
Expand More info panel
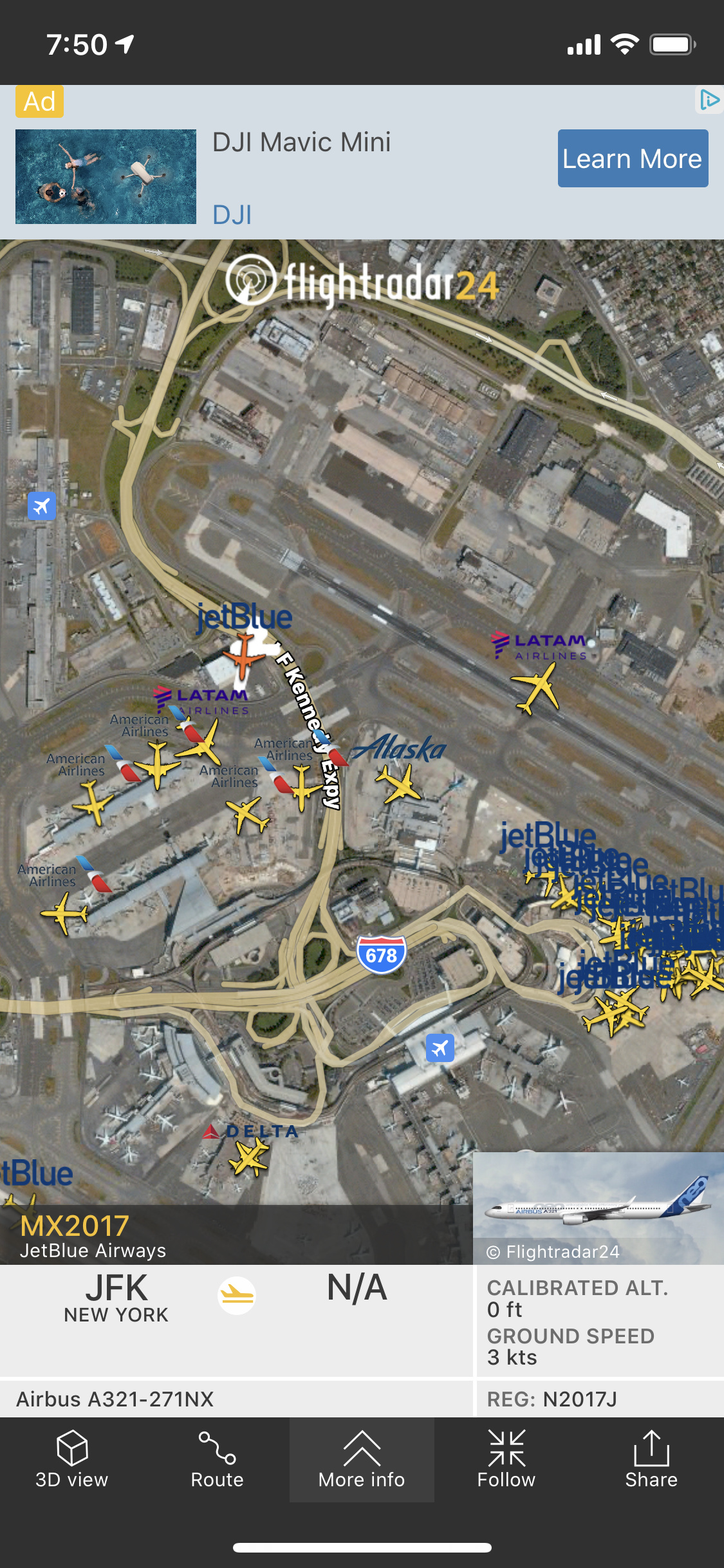pos(362,1460)
